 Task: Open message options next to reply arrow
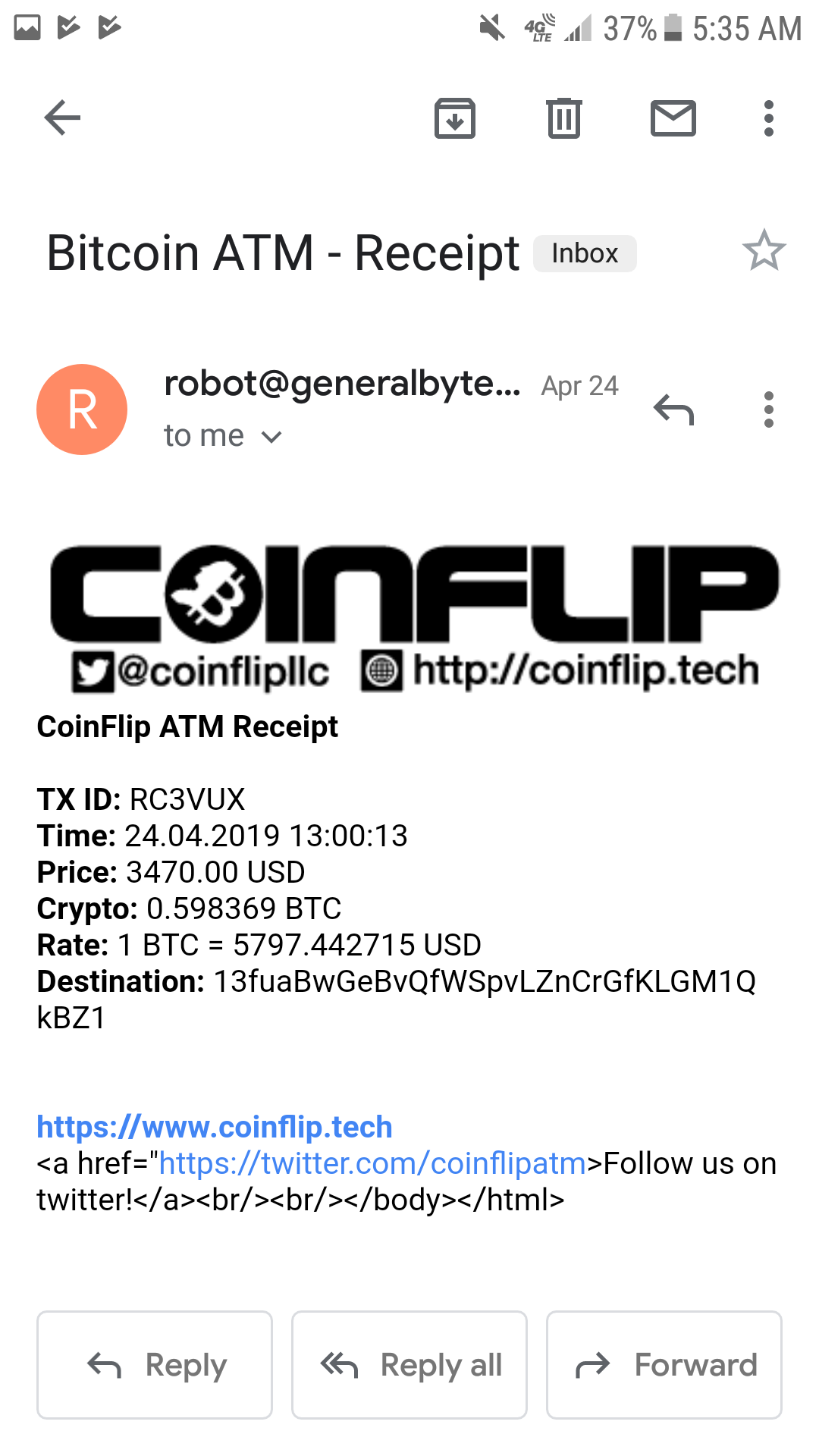[768, 410]
